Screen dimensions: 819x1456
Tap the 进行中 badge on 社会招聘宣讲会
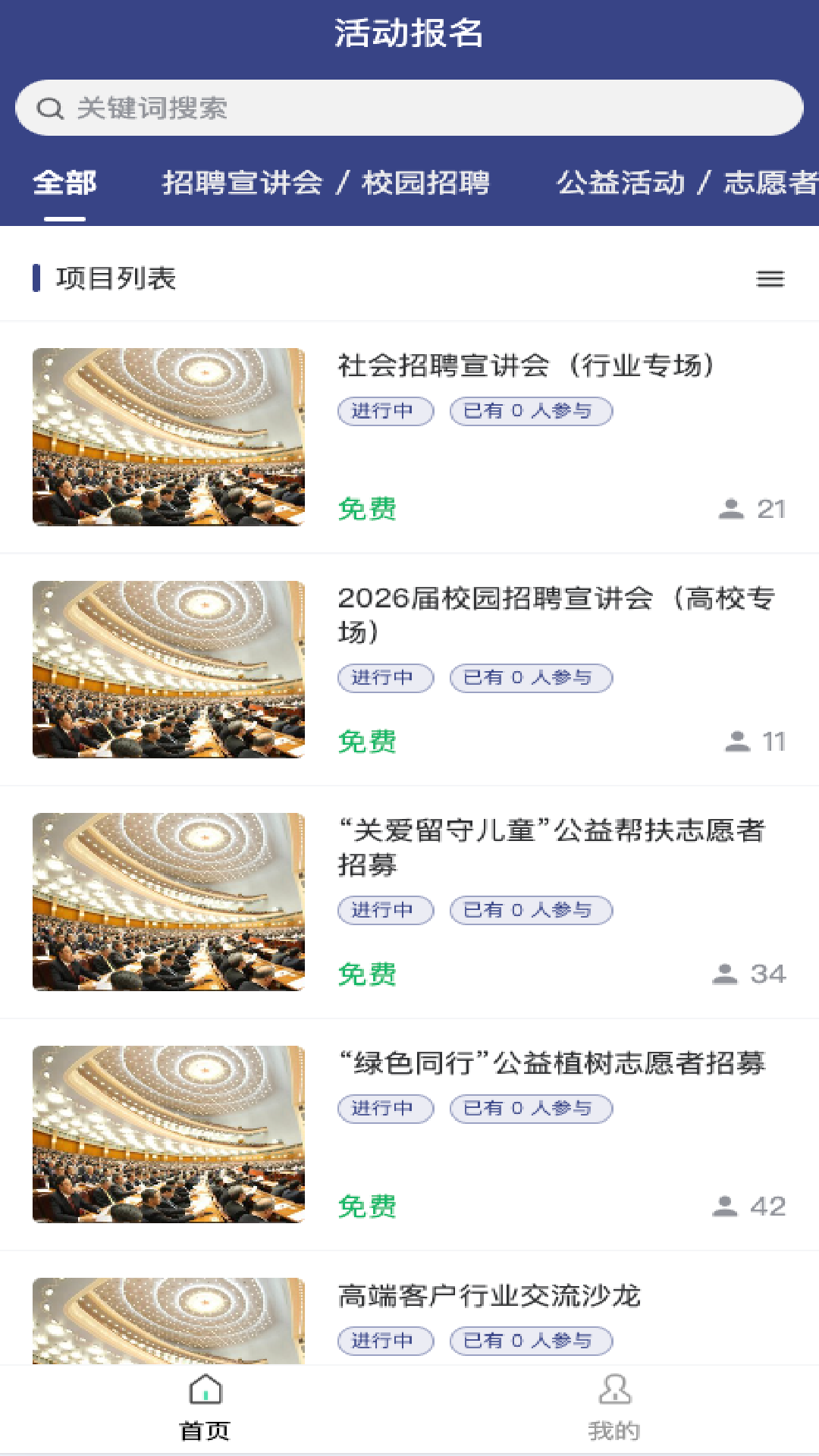(x=385, y=411)
